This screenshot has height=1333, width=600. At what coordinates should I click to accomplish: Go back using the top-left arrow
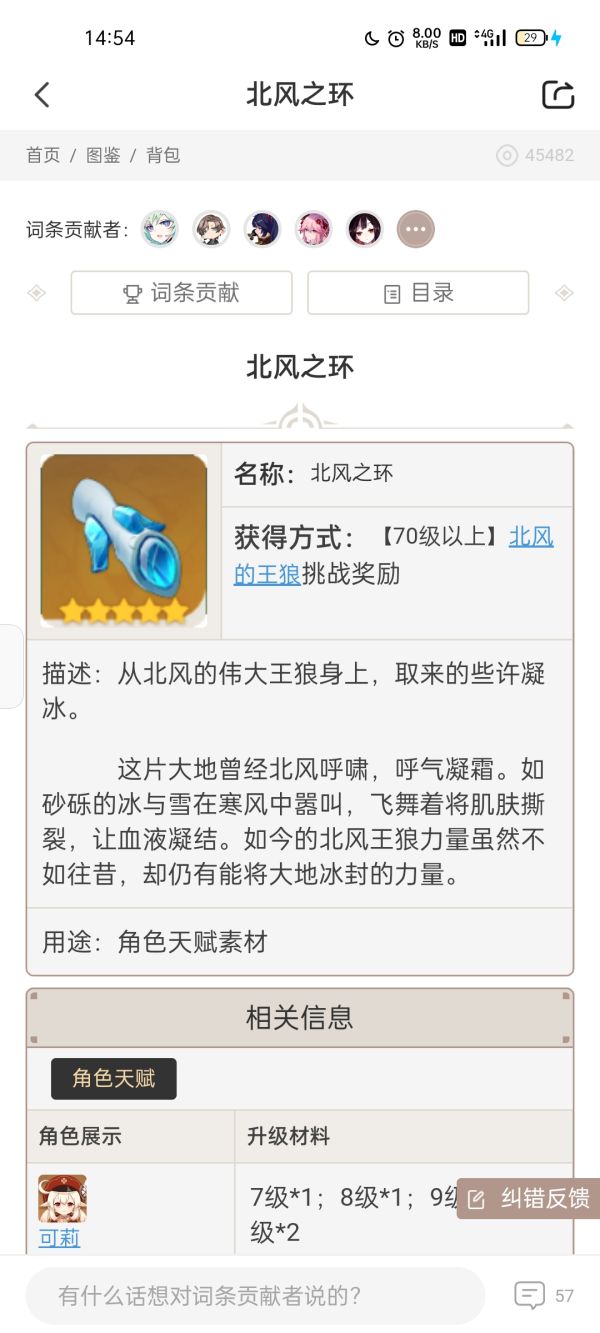tap(42, 95)
